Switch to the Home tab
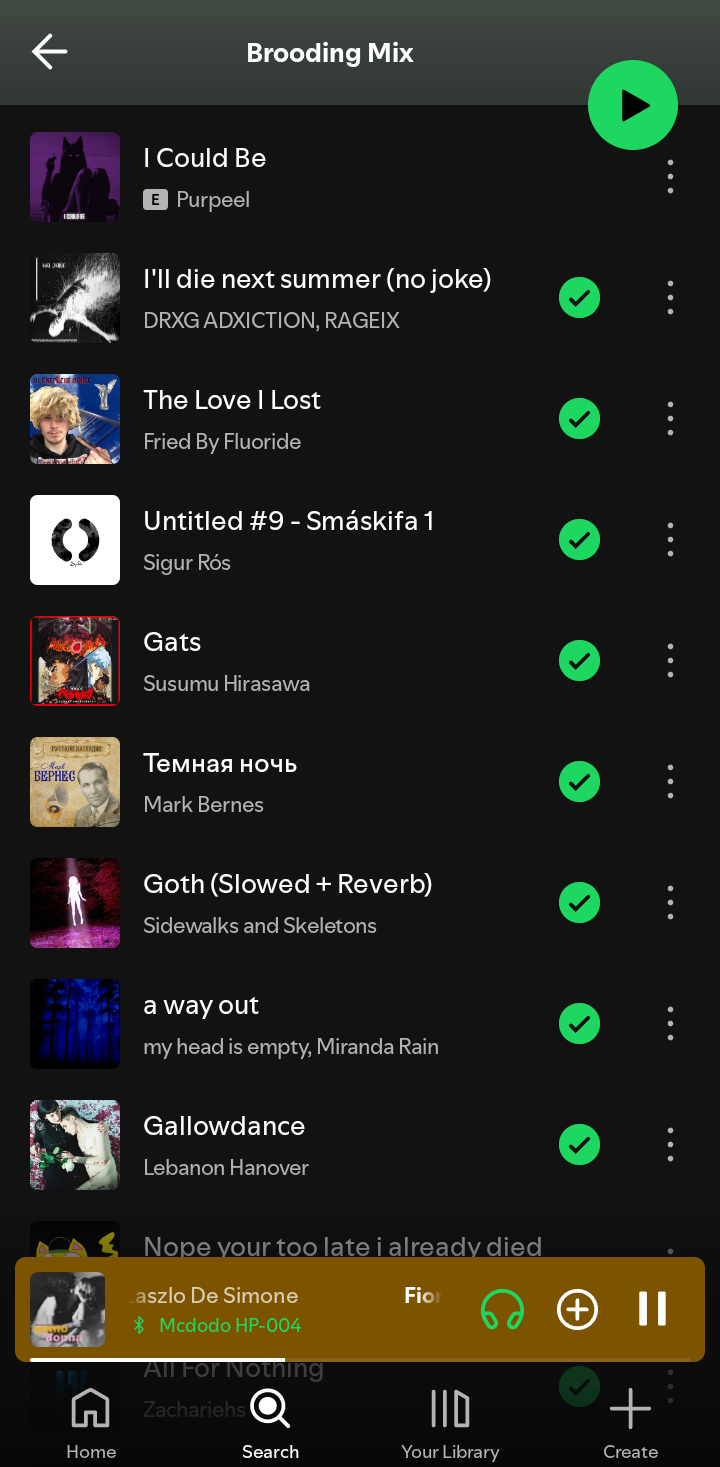 point(91,1423)
